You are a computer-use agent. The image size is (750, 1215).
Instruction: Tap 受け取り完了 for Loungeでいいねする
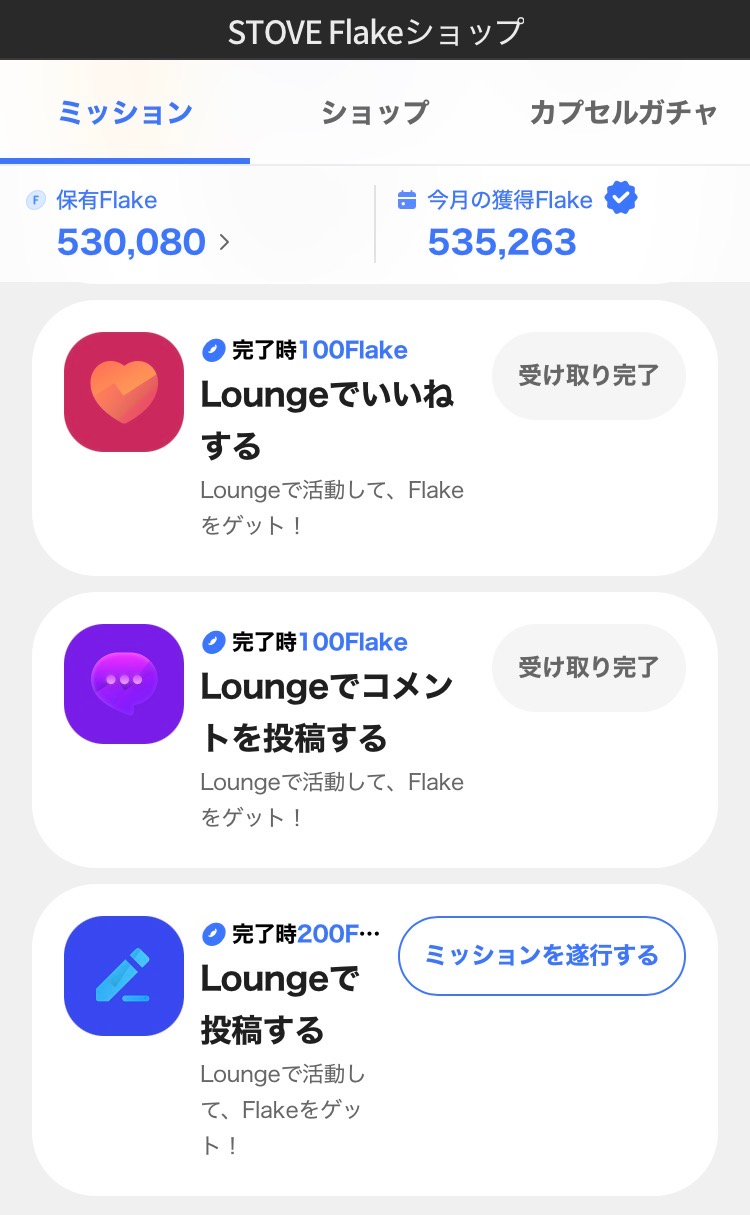point(588,376)
